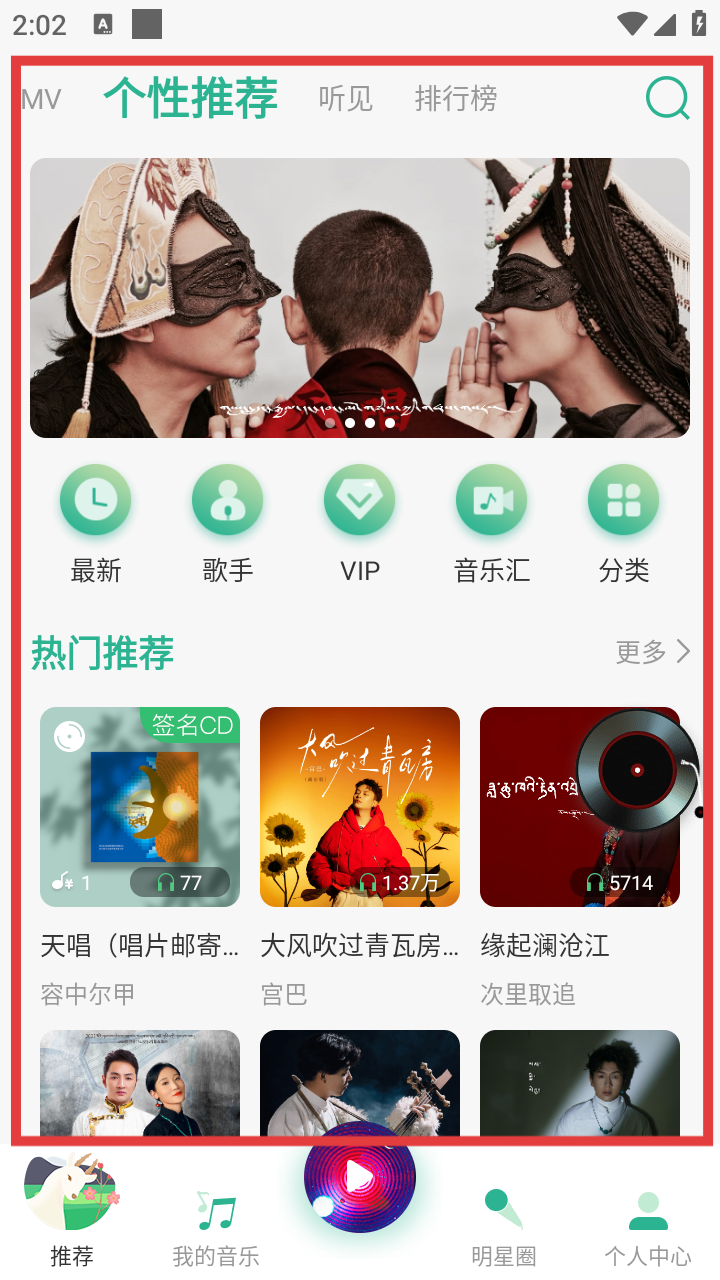Switch to the 听见 tab
720x1280 pixels.
tap(345, 99)
